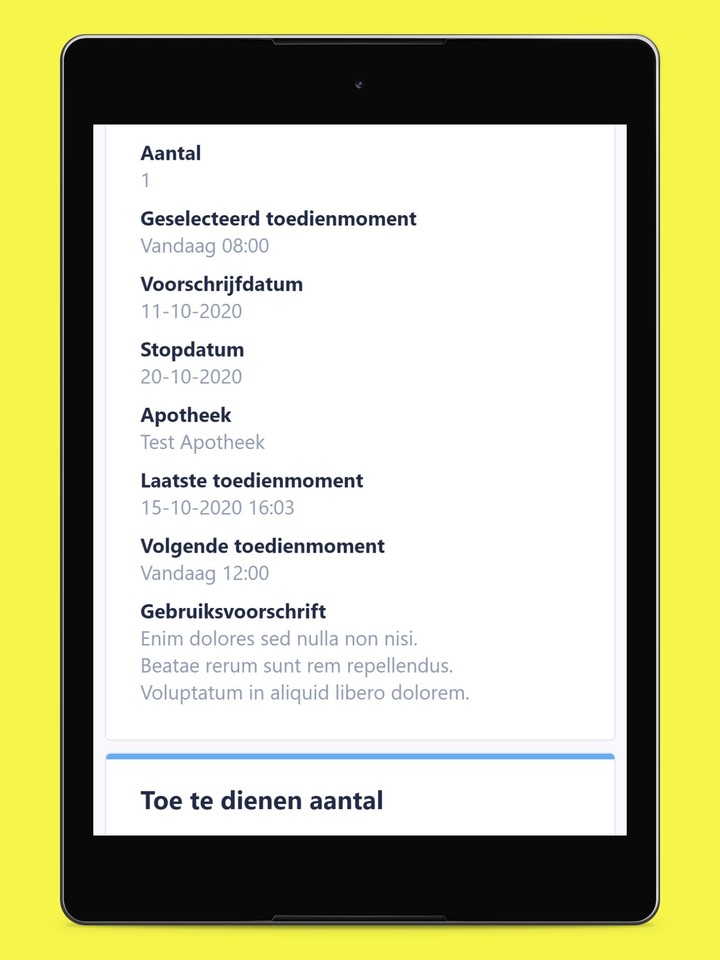
Task: Click the Apotheek section header
Action: point(186,415)
